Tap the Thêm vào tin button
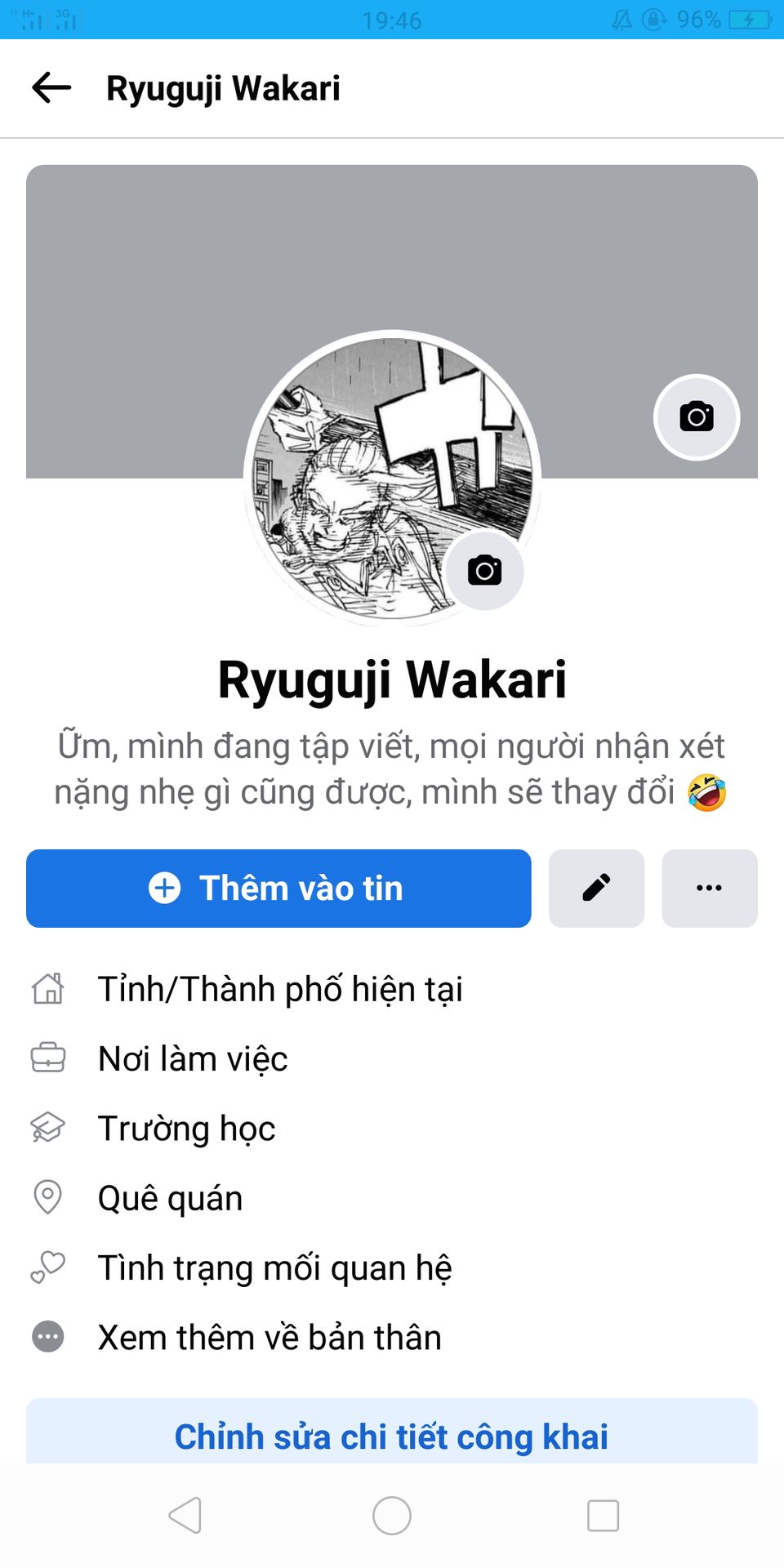The width and height of the screenshot is (784, 1568). coord(278,889)
